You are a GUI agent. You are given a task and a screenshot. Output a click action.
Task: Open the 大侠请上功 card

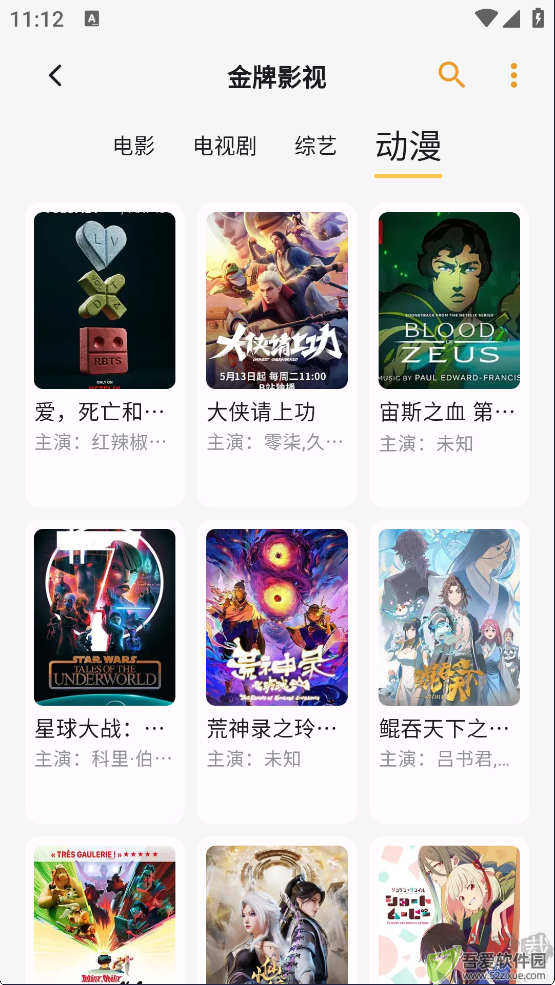(277, 355)
